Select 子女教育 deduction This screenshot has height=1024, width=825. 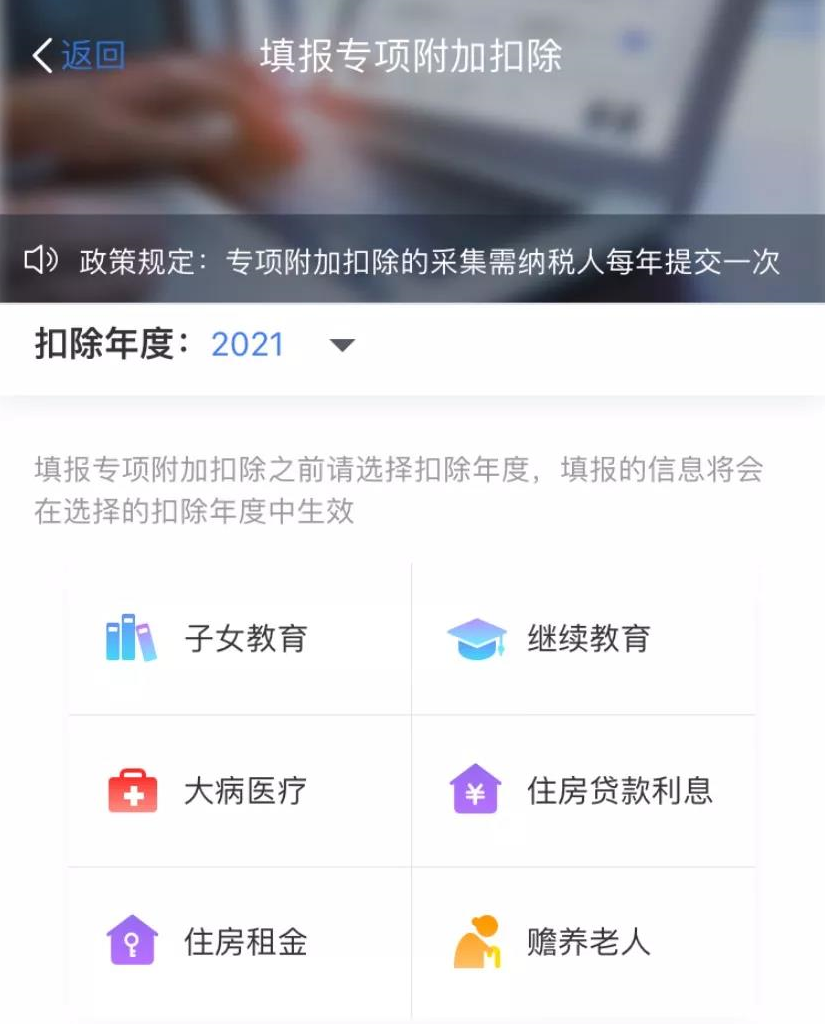pyautogui.click(x=240, y=639)
